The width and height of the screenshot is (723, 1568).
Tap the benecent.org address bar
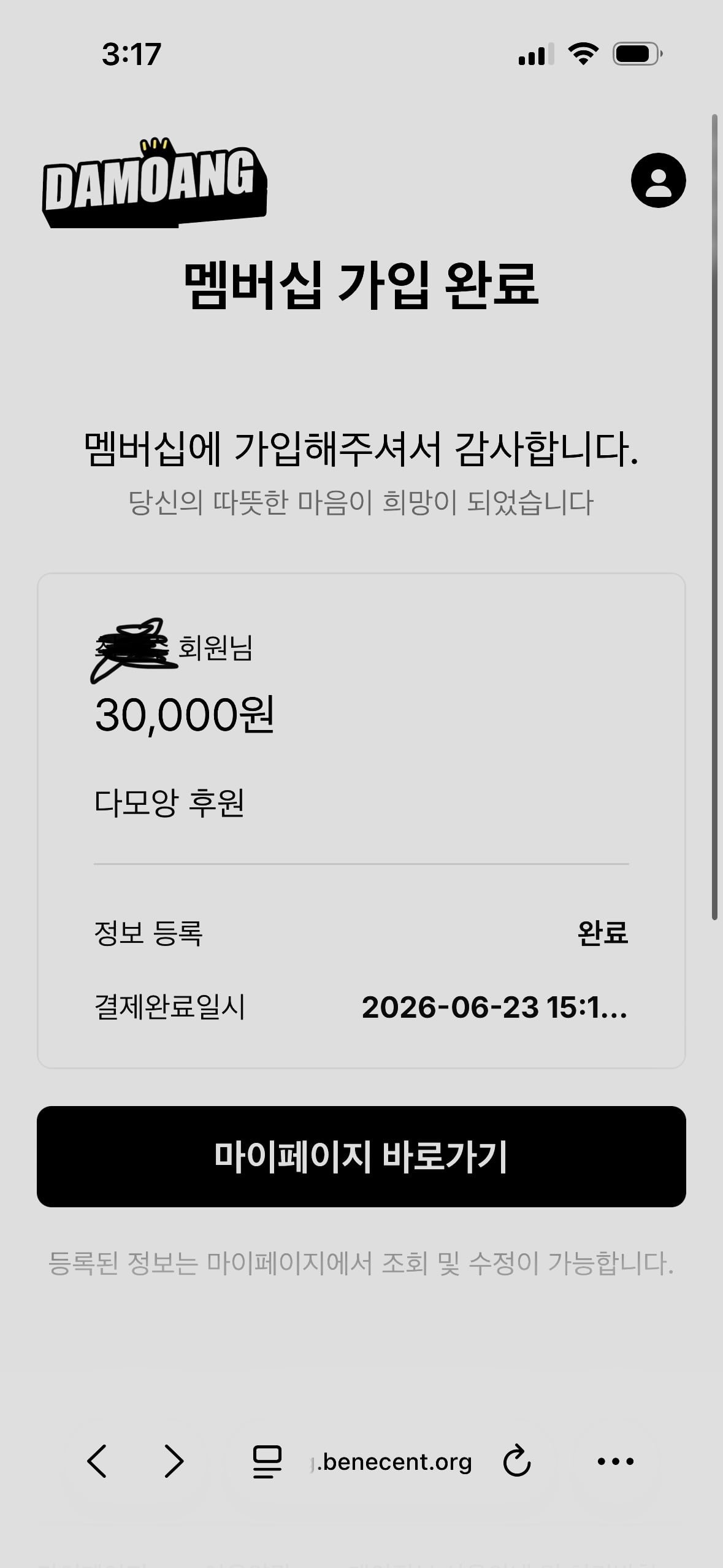(390, 1462)
